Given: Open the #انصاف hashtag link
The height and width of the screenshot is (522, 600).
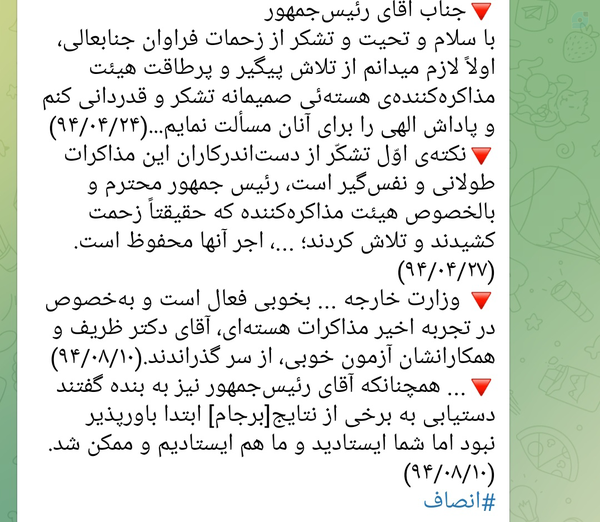Looking at the screenshot, I should tap(459, 501).
